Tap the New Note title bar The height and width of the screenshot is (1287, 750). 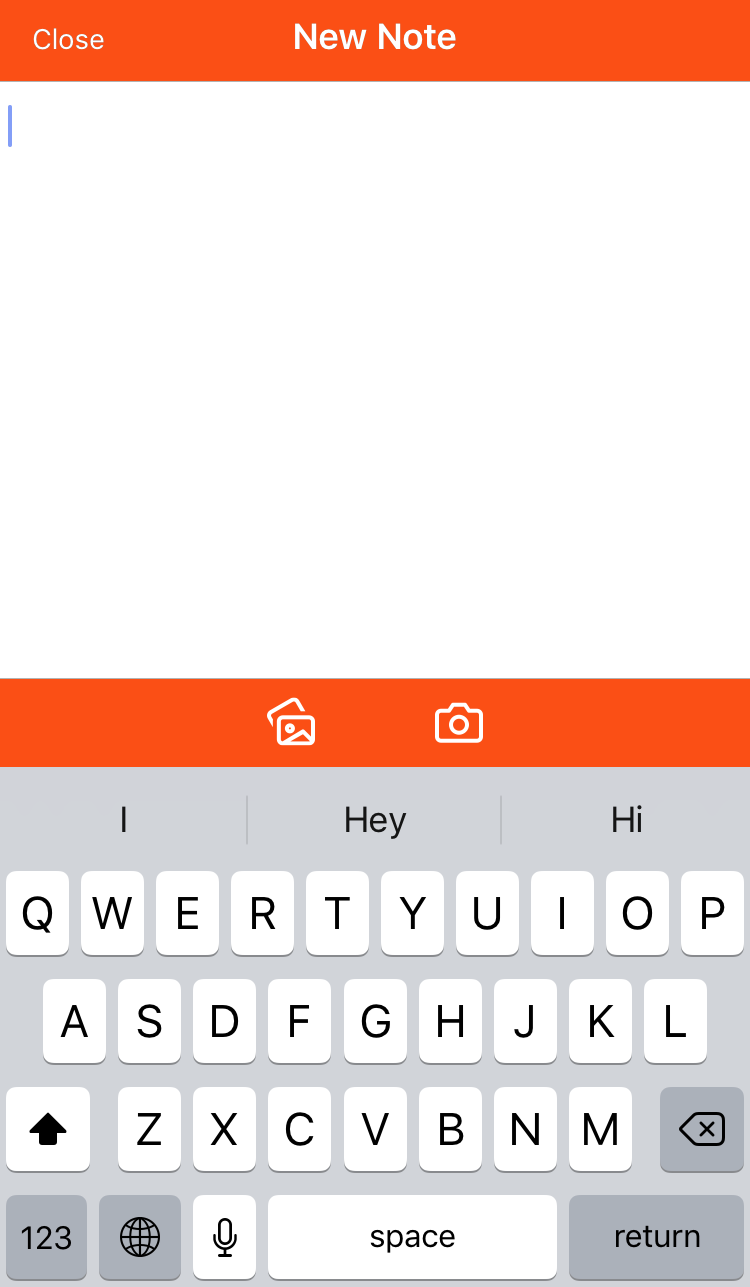[374, 38]
